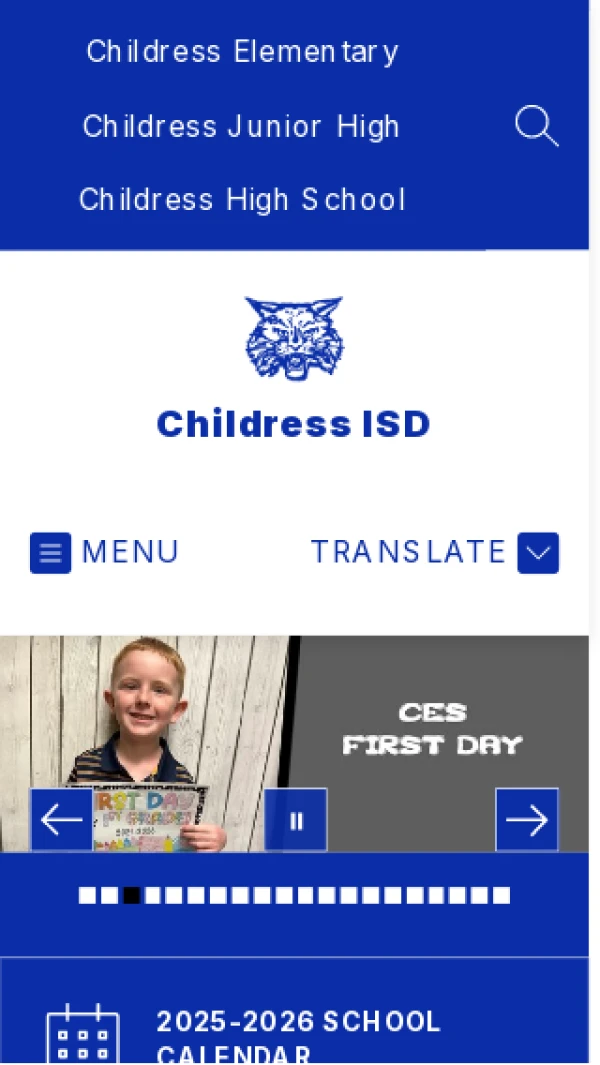
Task: Jump to last slide indicator dot
Action: 503,895
